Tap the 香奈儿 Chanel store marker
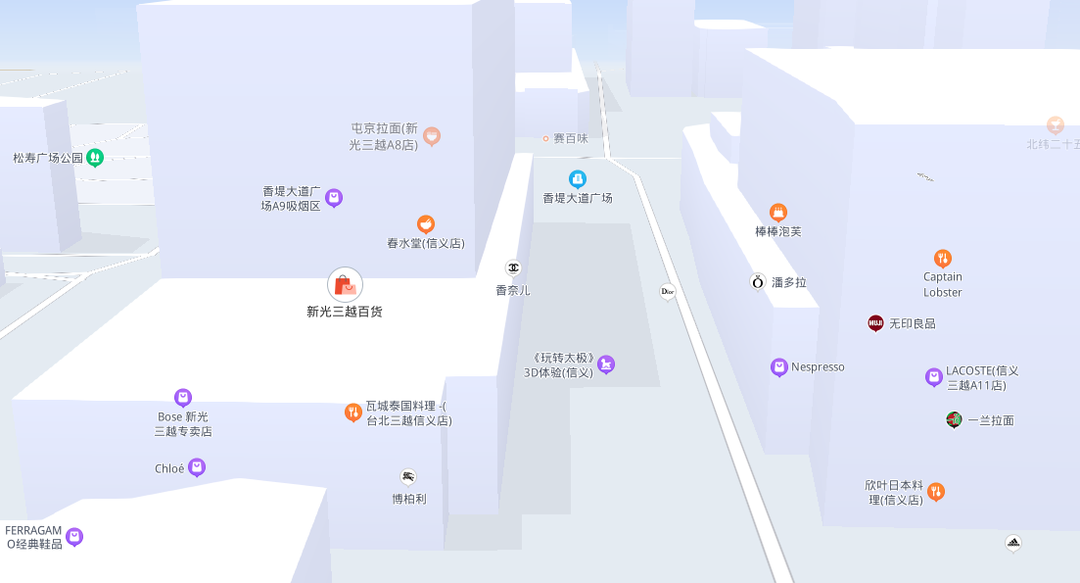Viewport: 1080px width, 583px height. [x=513, y=268]
